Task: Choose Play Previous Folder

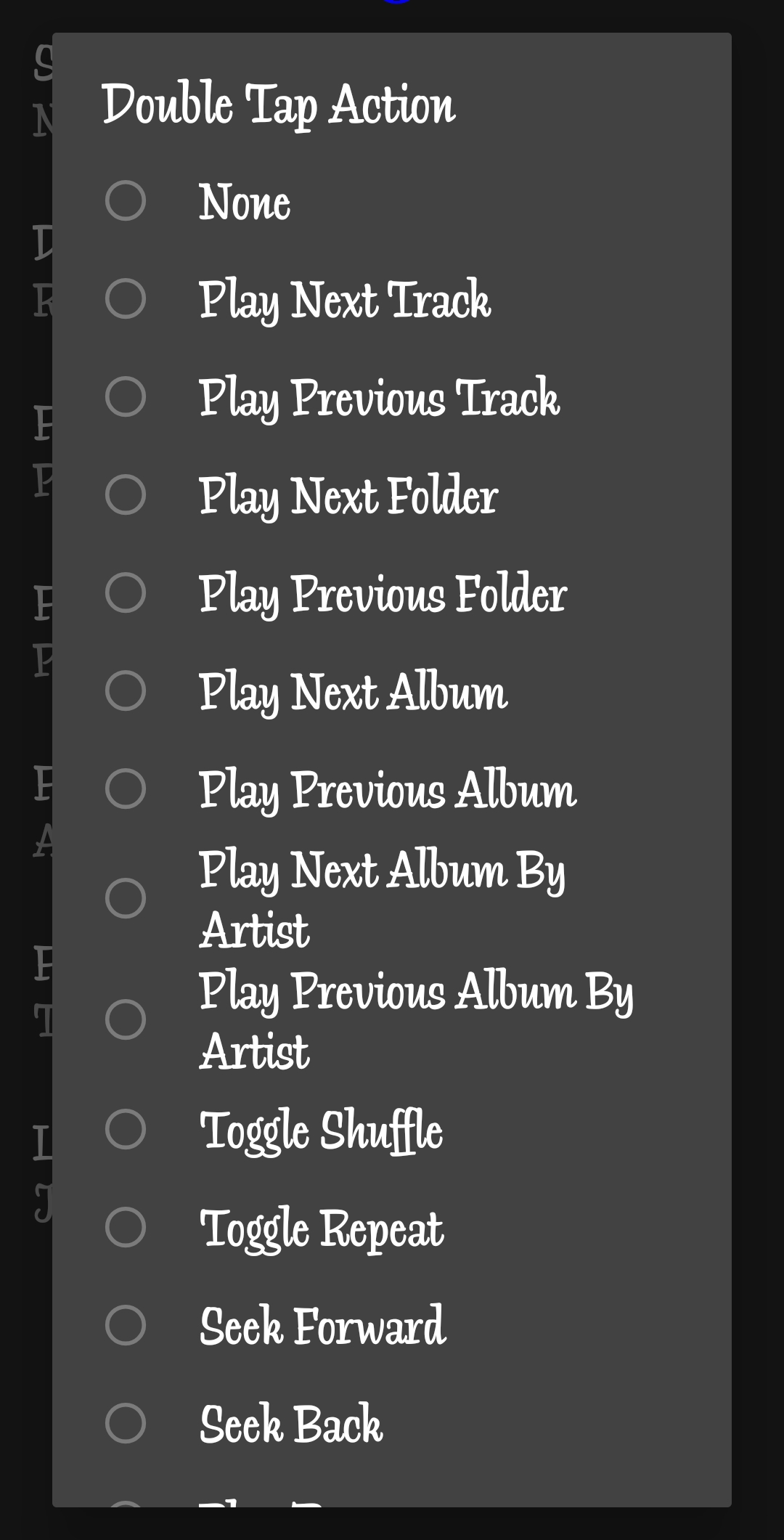Action: pos(126,593)
